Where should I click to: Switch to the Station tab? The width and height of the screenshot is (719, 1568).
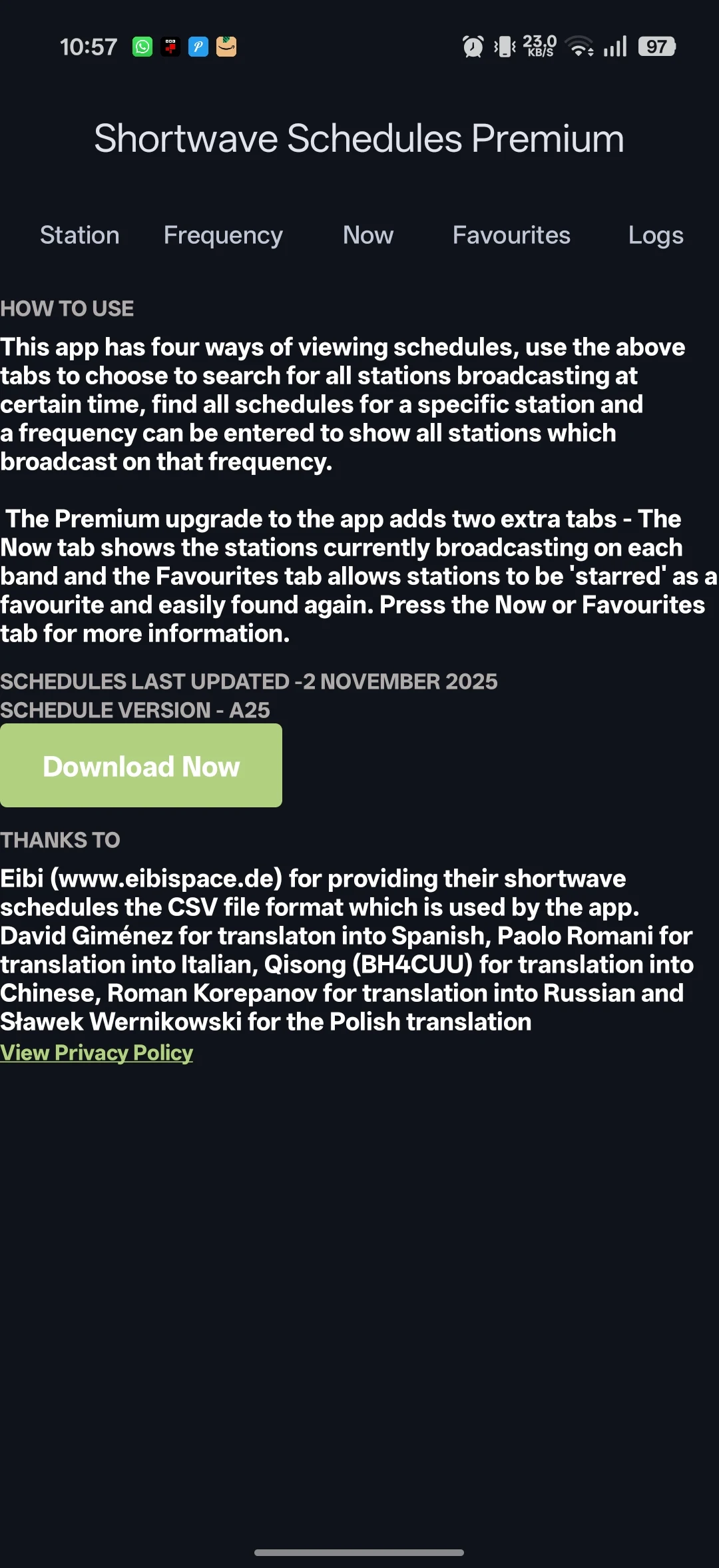point(79,235)
